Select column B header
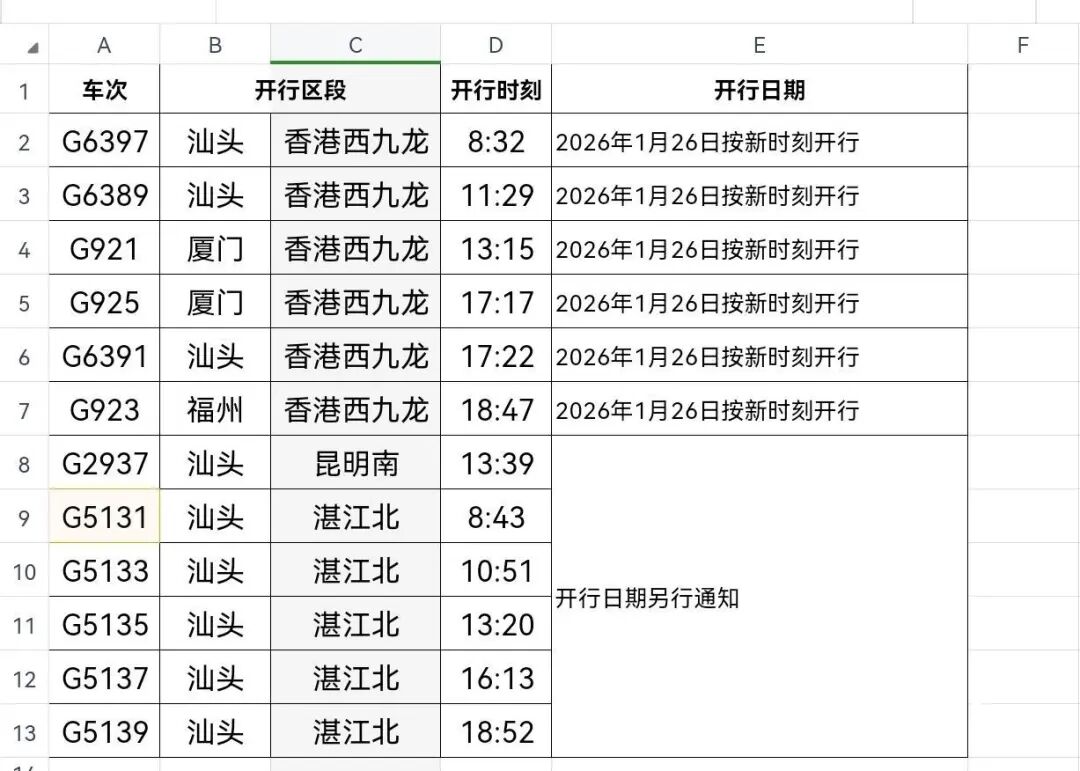 click(x=215, y=46)
